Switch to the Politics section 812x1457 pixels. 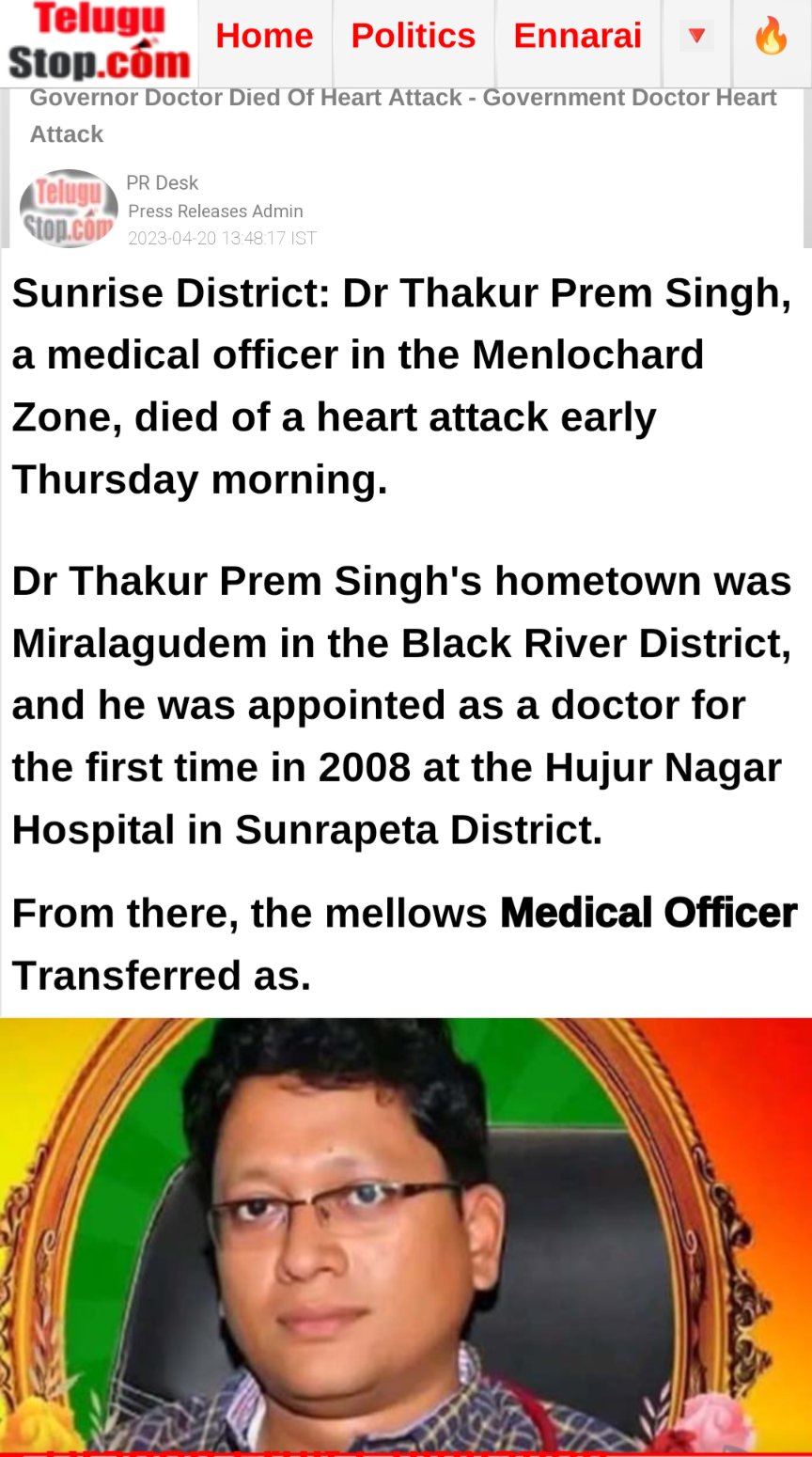413,36
